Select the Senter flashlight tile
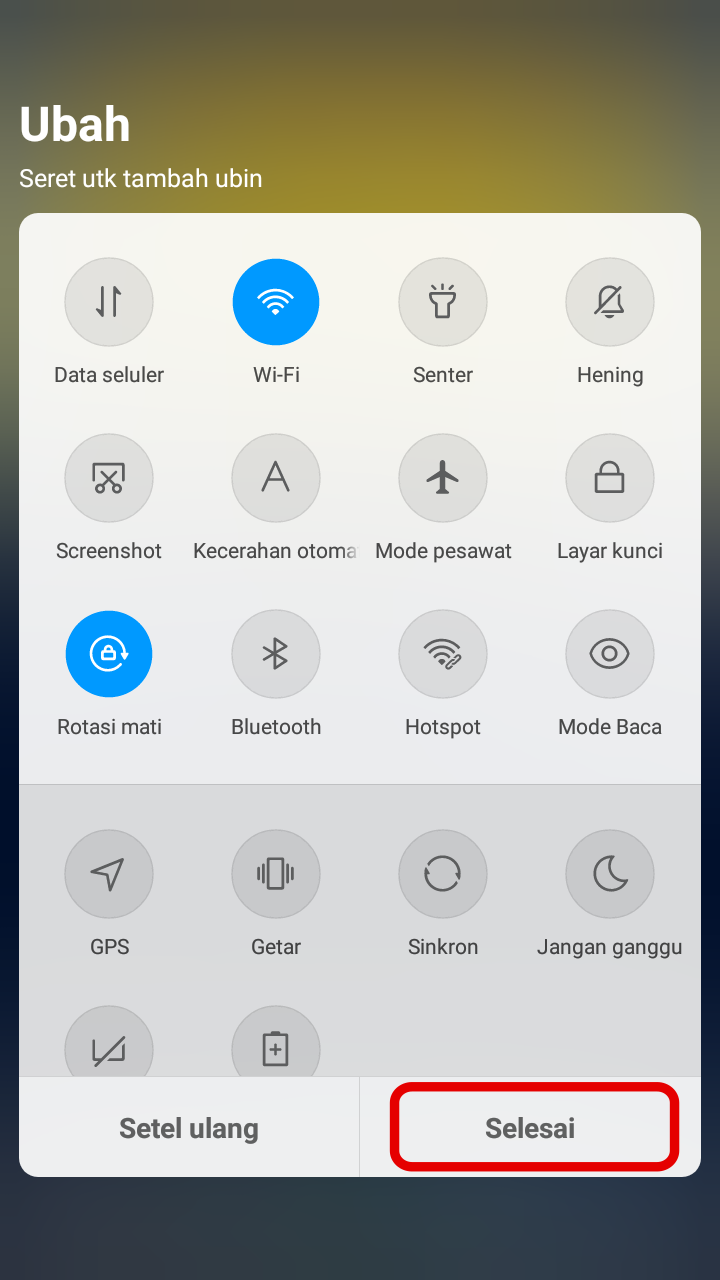 click(443, 302)
